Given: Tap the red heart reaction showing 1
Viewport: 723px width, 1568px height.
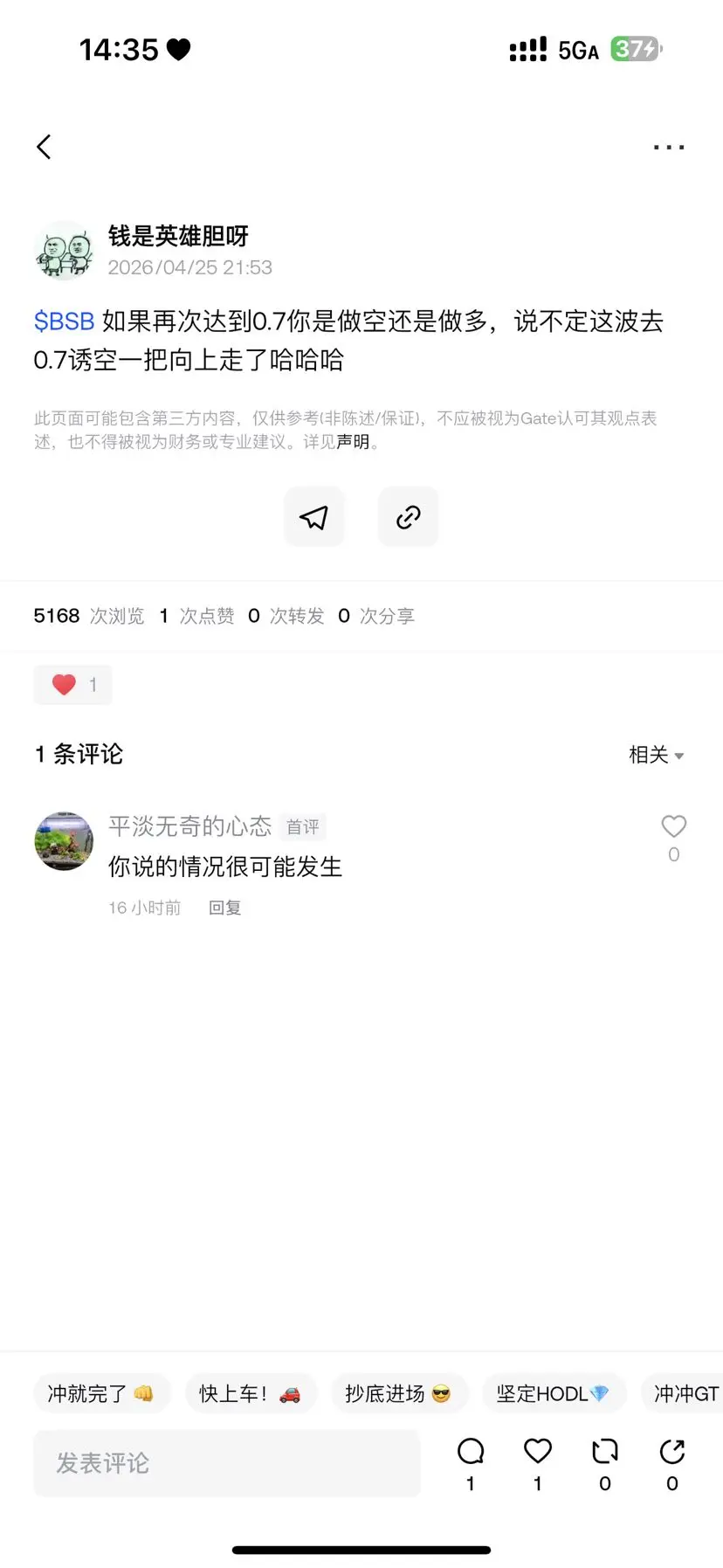Looking at the screenshot, I should [72, 685].
